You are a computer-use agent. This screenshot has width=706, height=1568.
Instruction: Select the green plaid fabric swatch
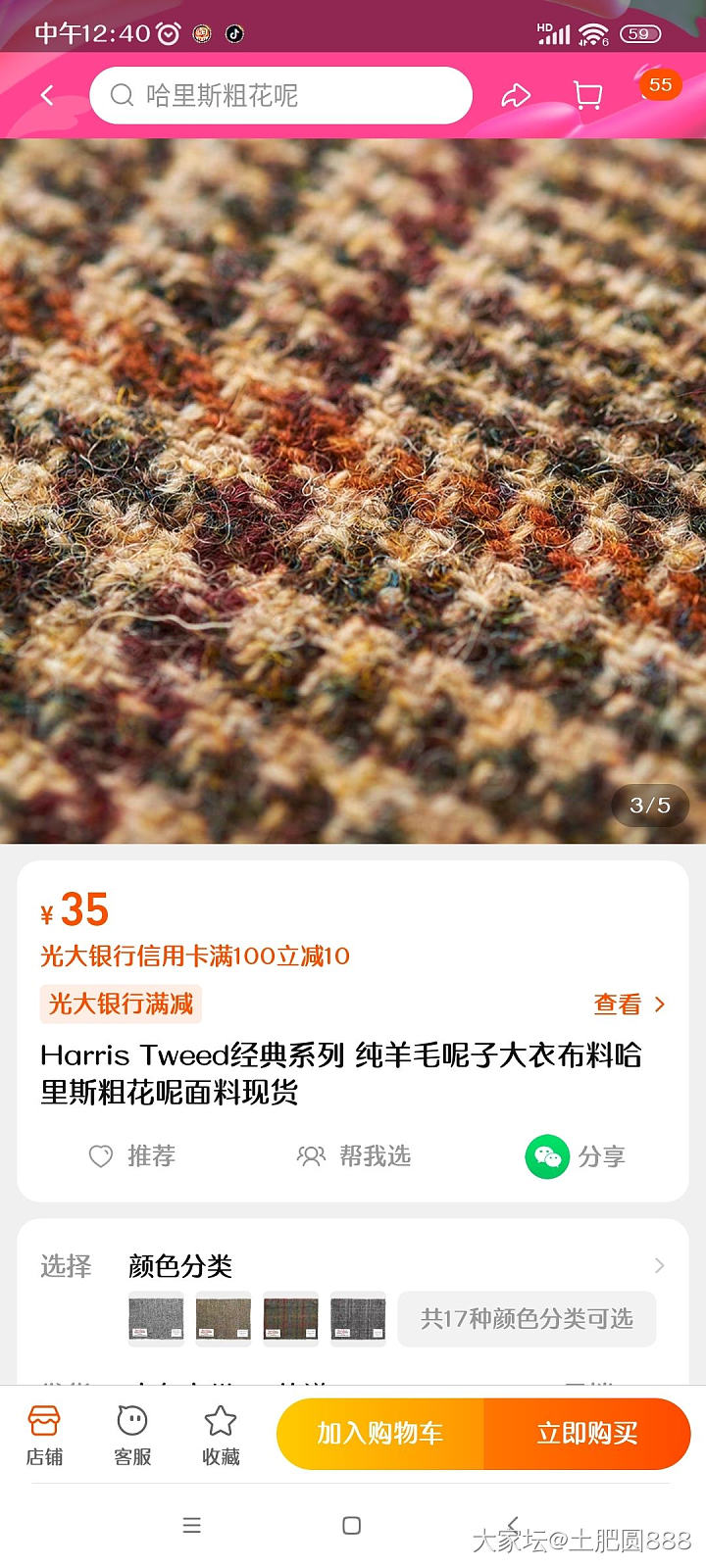click(291, 1319)
